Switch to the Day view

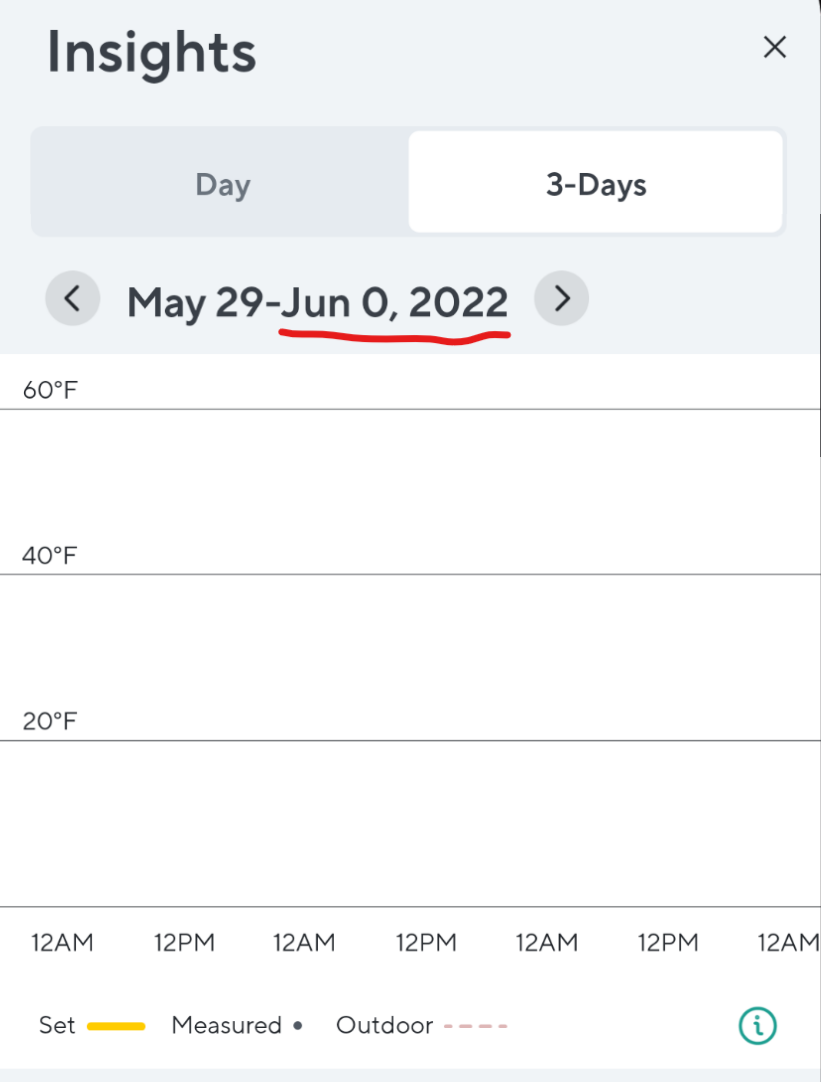(222, 185)
